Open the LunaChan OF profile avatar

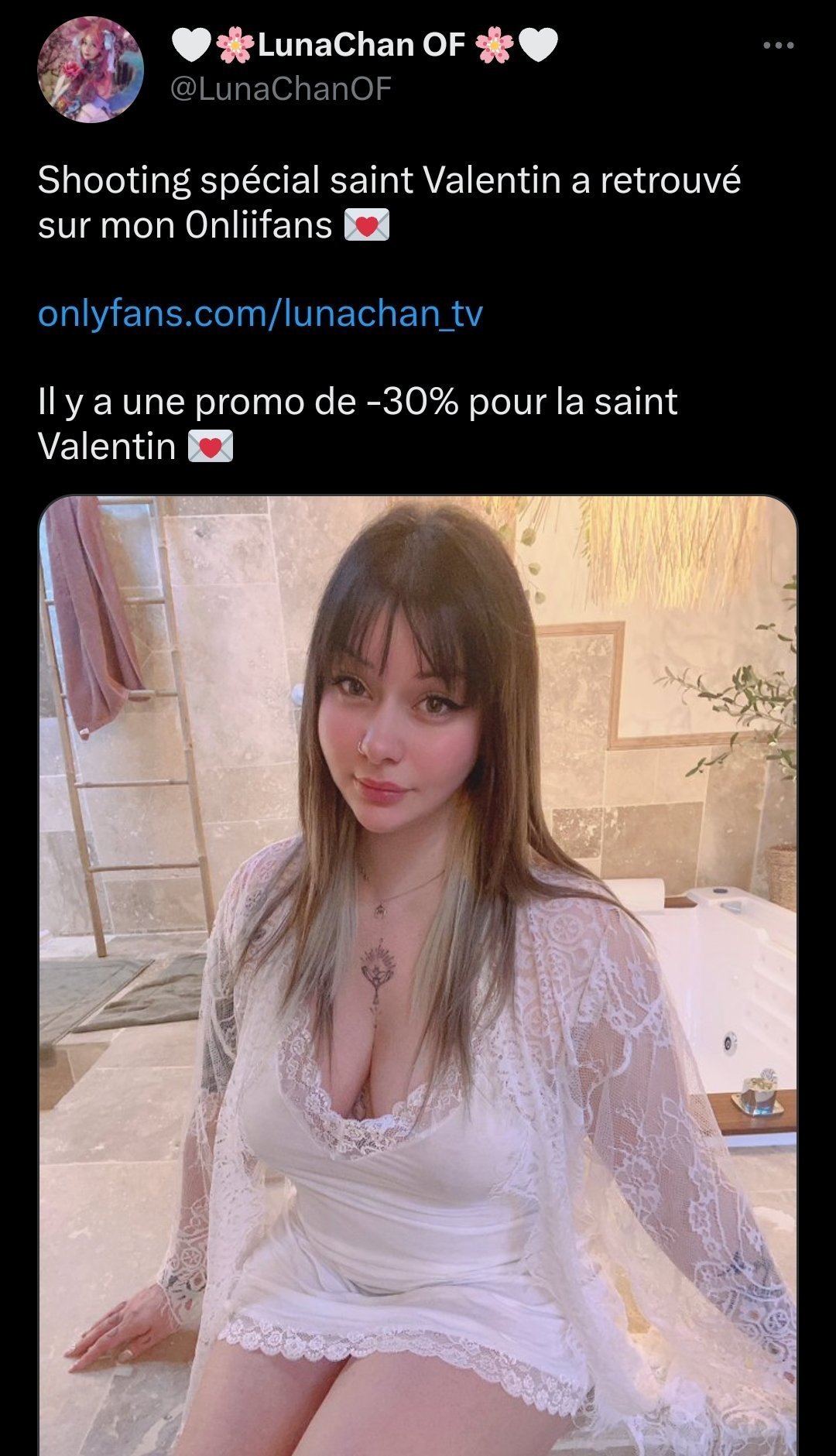point(91,70)
